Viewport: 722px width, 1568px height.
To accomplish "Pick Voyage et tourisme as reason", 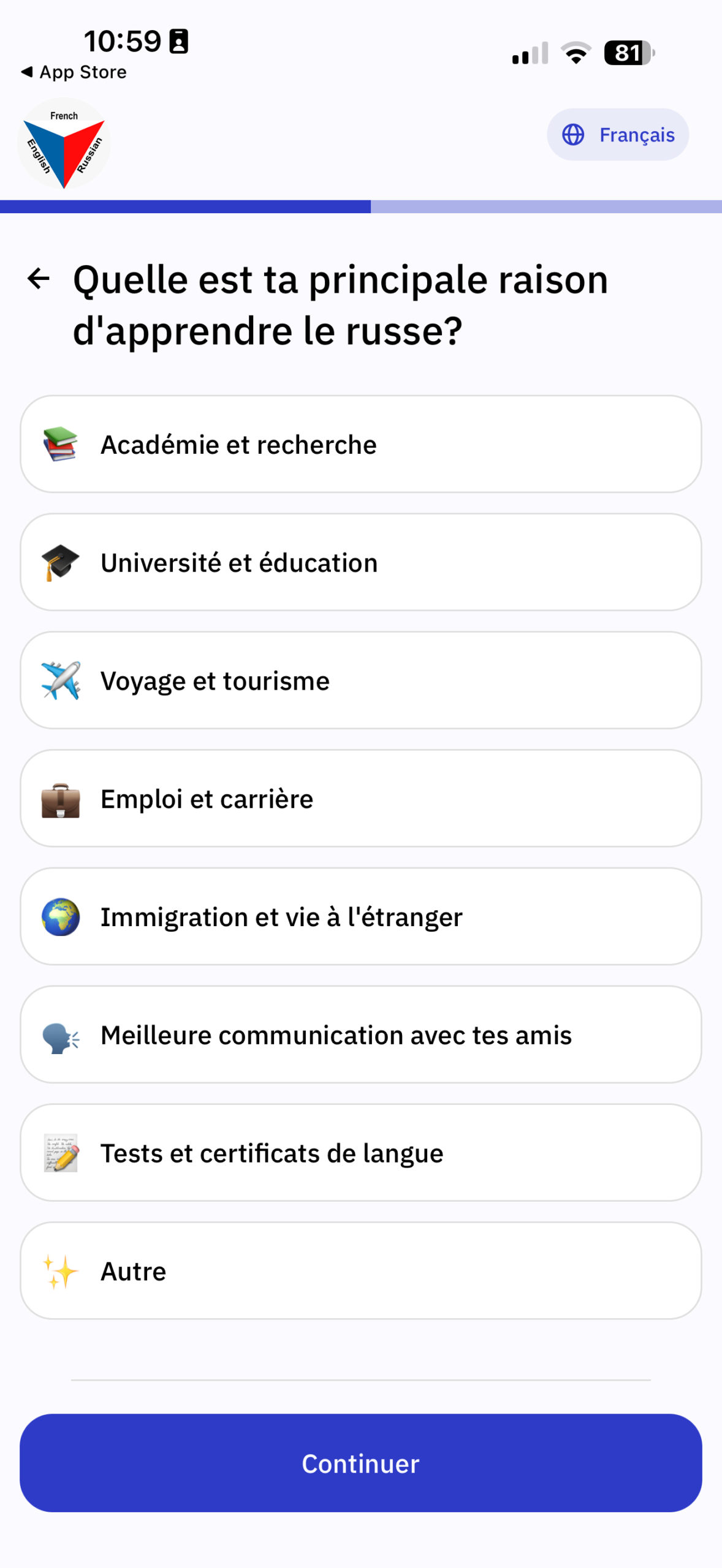I will pyautogui.click(x=360, y=680).
